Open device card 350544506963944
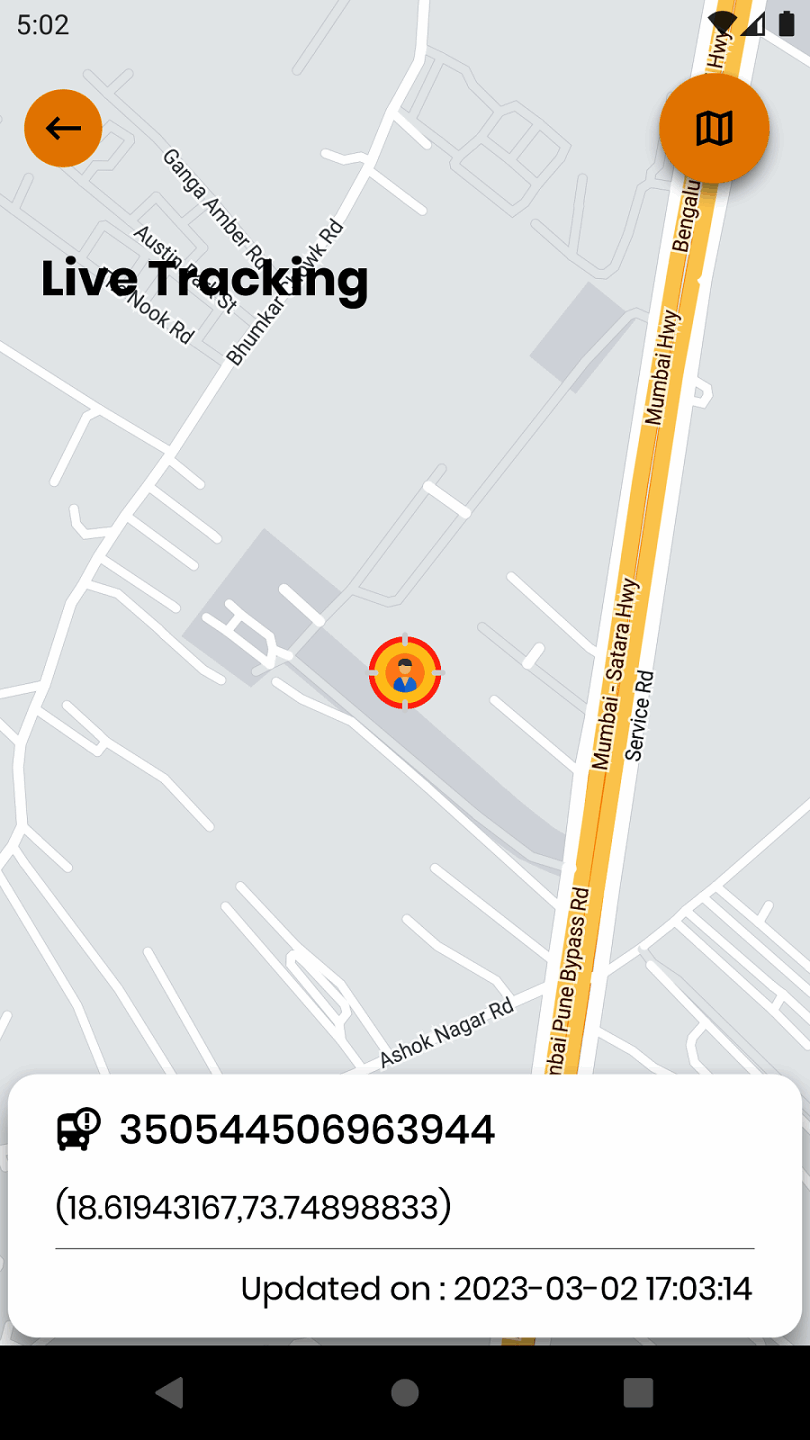 [405, 1205]
